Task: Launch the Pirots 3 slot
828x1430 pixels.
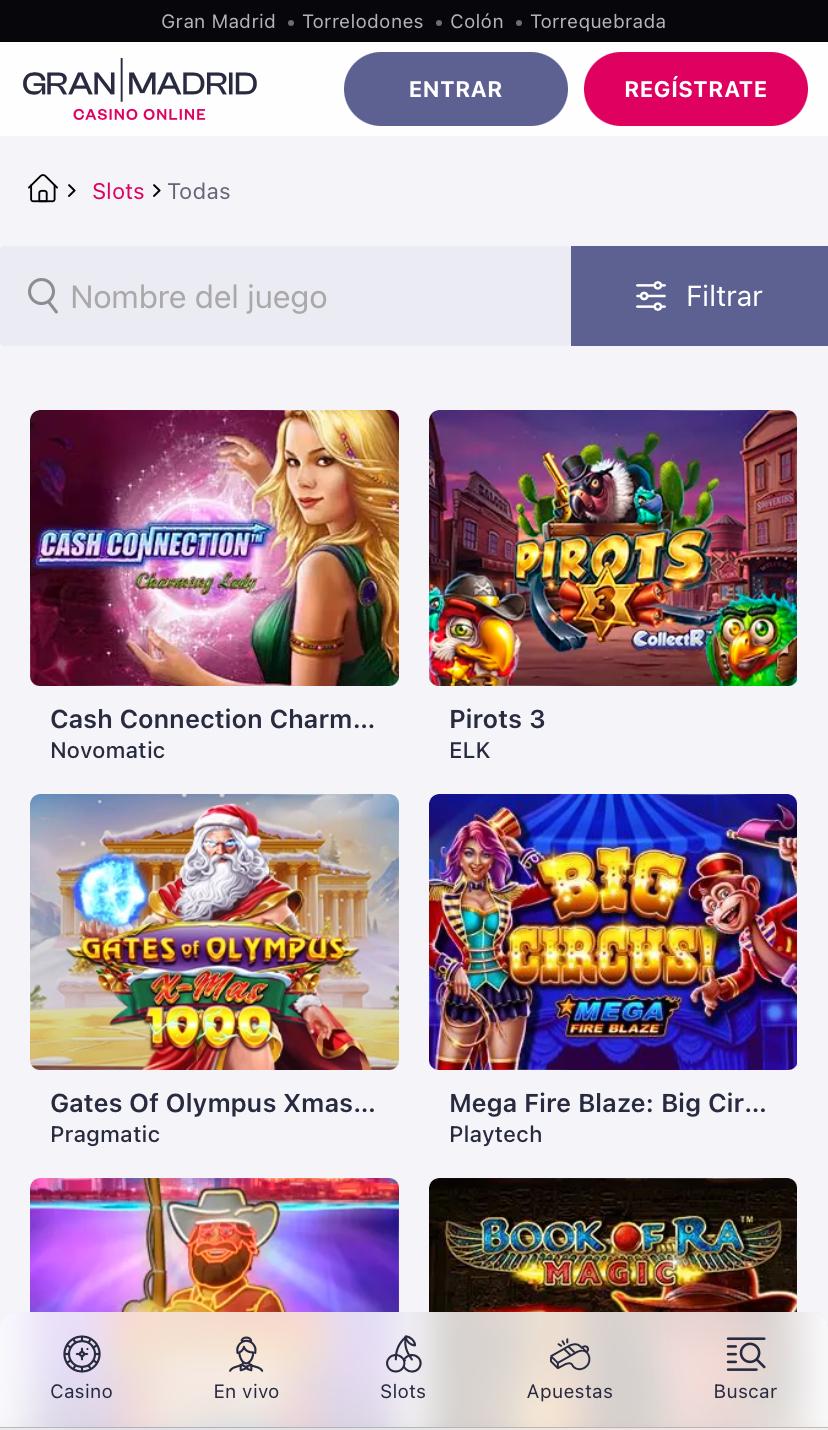Action: point(612,548)
